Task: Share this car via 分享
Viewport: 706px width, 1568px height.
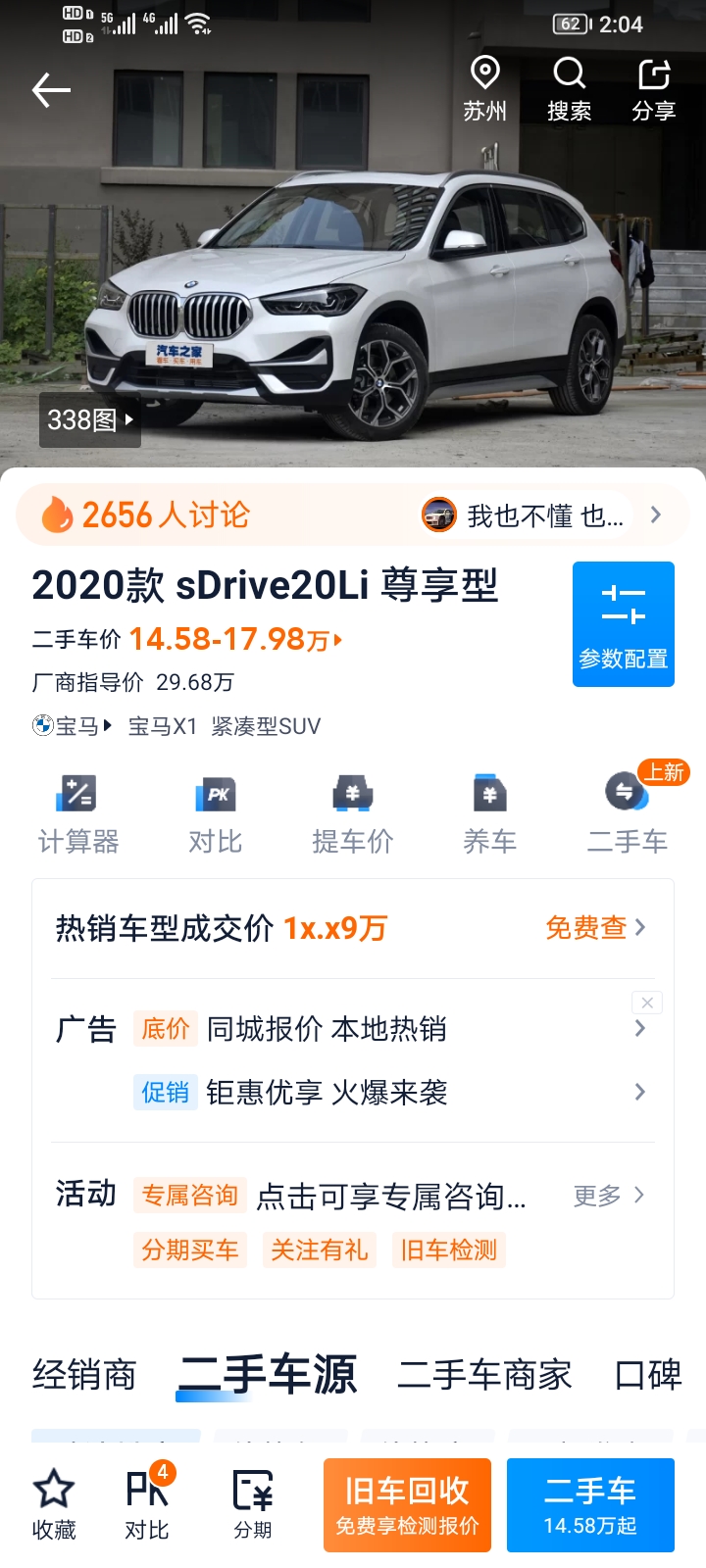Action: click(x=654, y=89)
